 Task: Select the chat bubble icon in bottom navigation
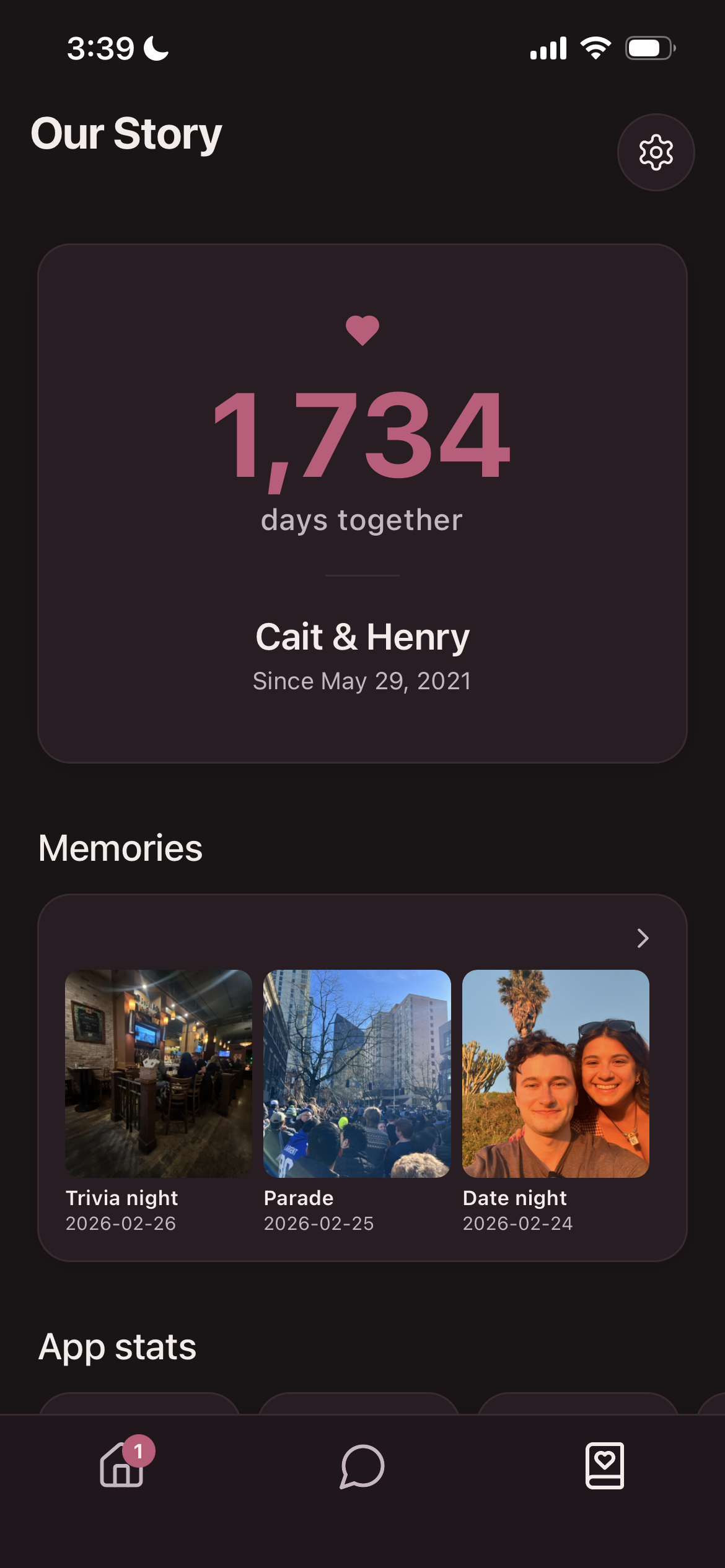(362, 1466)
